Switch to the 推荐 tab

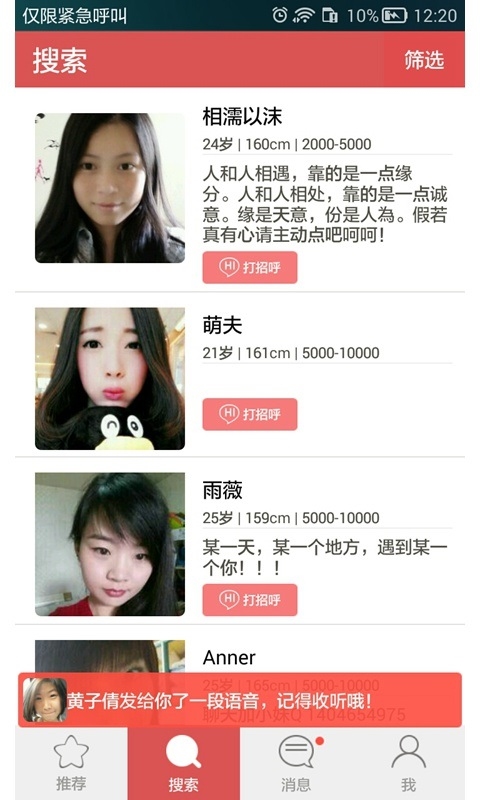[x=71, y=763]
